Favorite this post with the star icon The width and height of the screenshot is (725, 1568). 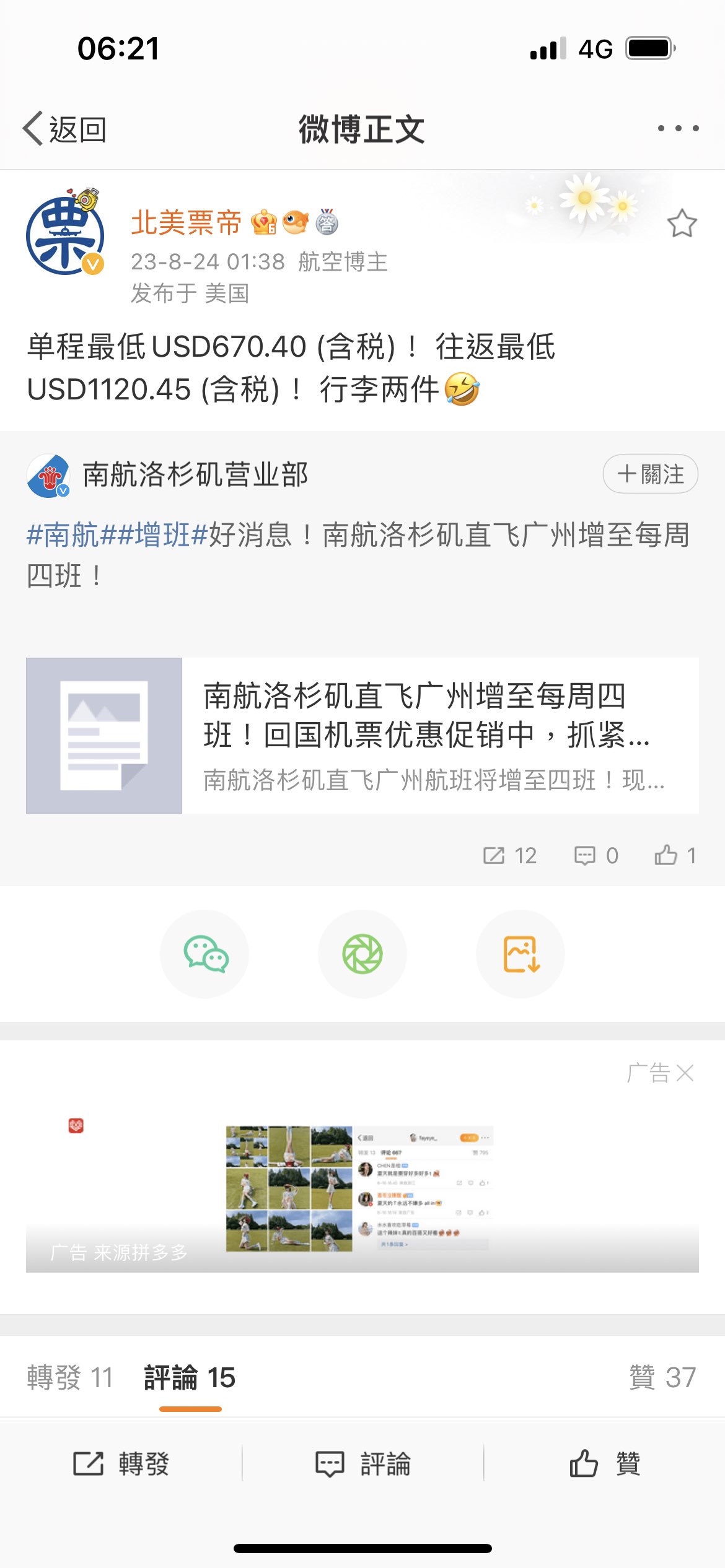(682, 224)
